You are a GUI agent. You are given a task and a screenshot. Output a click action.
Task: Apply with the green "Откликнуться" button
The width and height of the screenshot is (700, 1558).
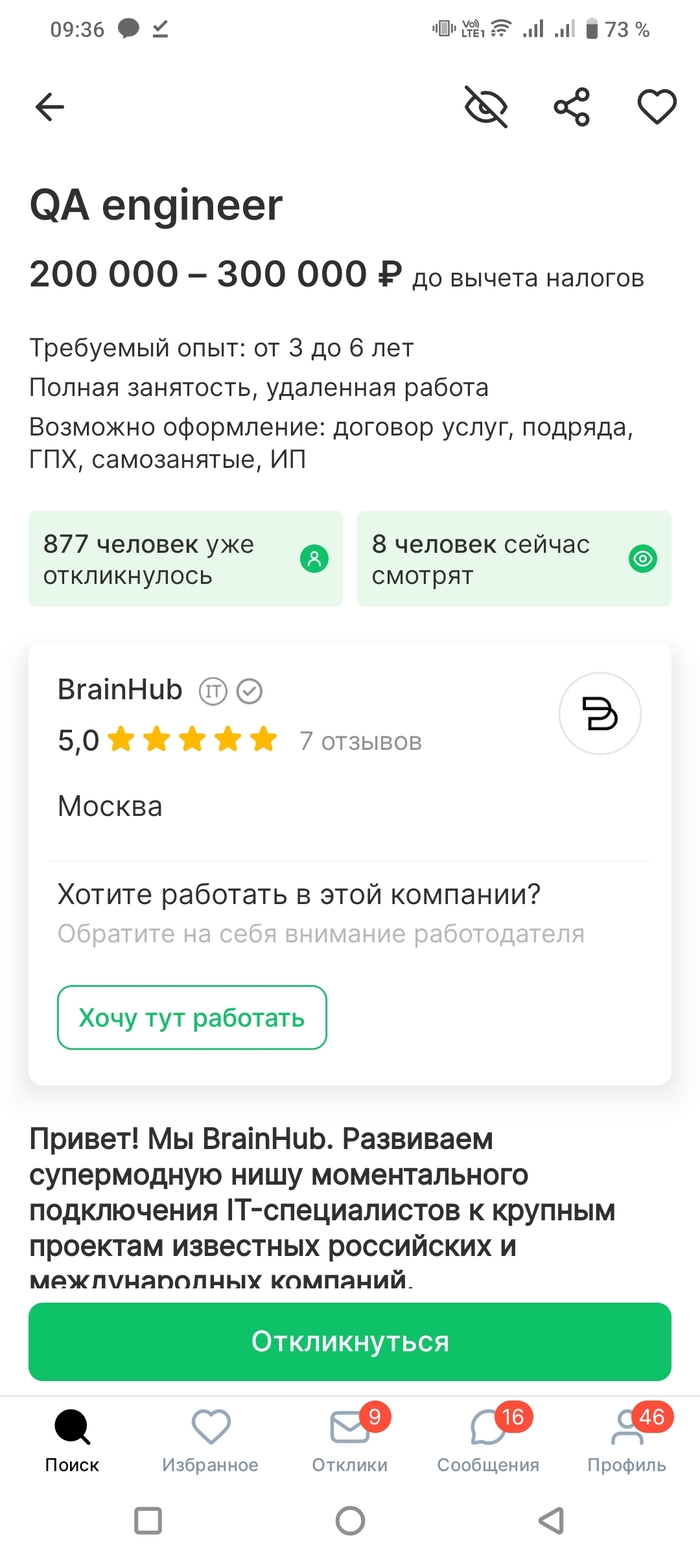[x=350, y=1341]
